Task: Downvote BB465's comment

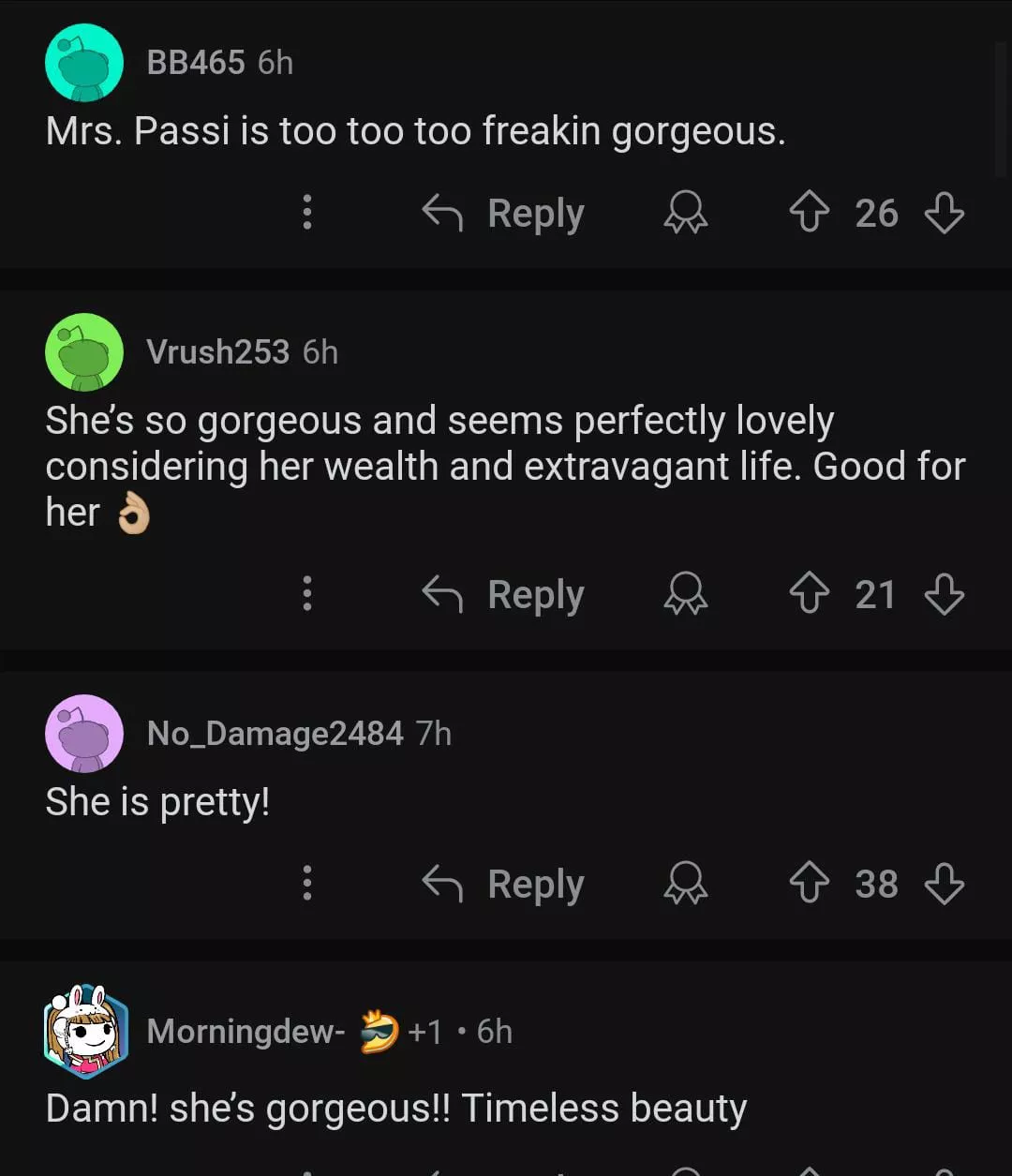Action: [x=944, y=214]
